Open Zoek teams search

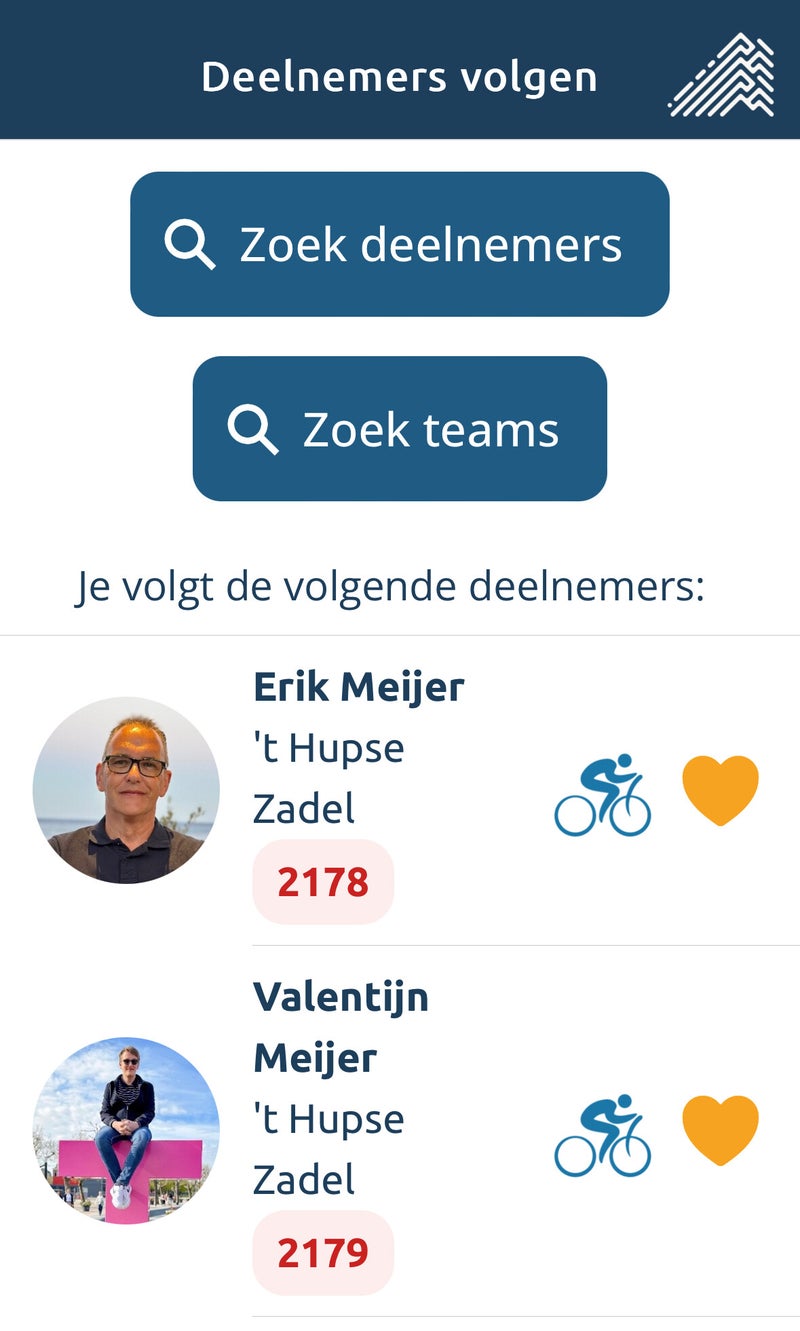coord(399,428)
